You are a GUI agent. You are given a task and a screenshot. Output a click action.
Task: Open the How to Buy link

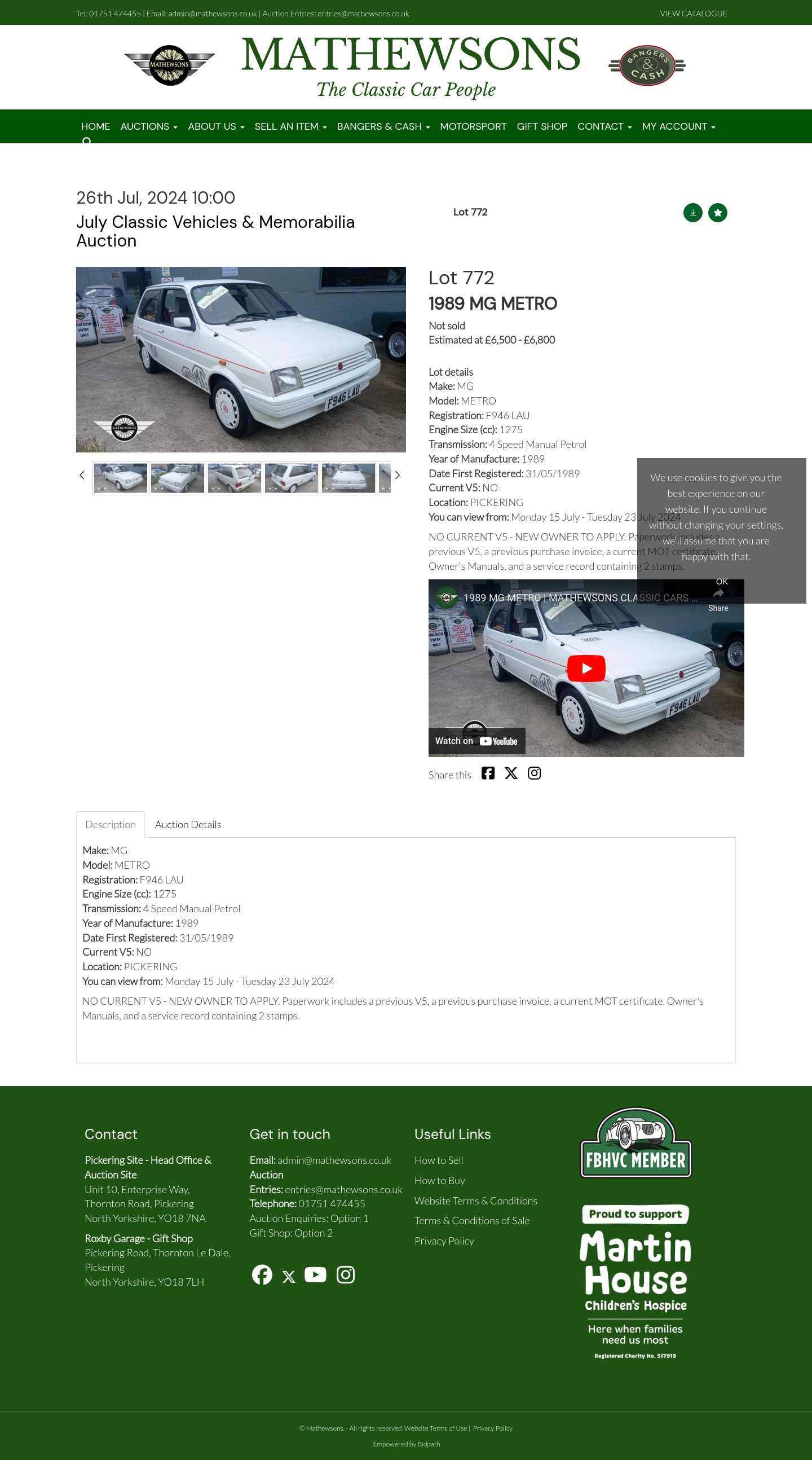point(440,1181)
